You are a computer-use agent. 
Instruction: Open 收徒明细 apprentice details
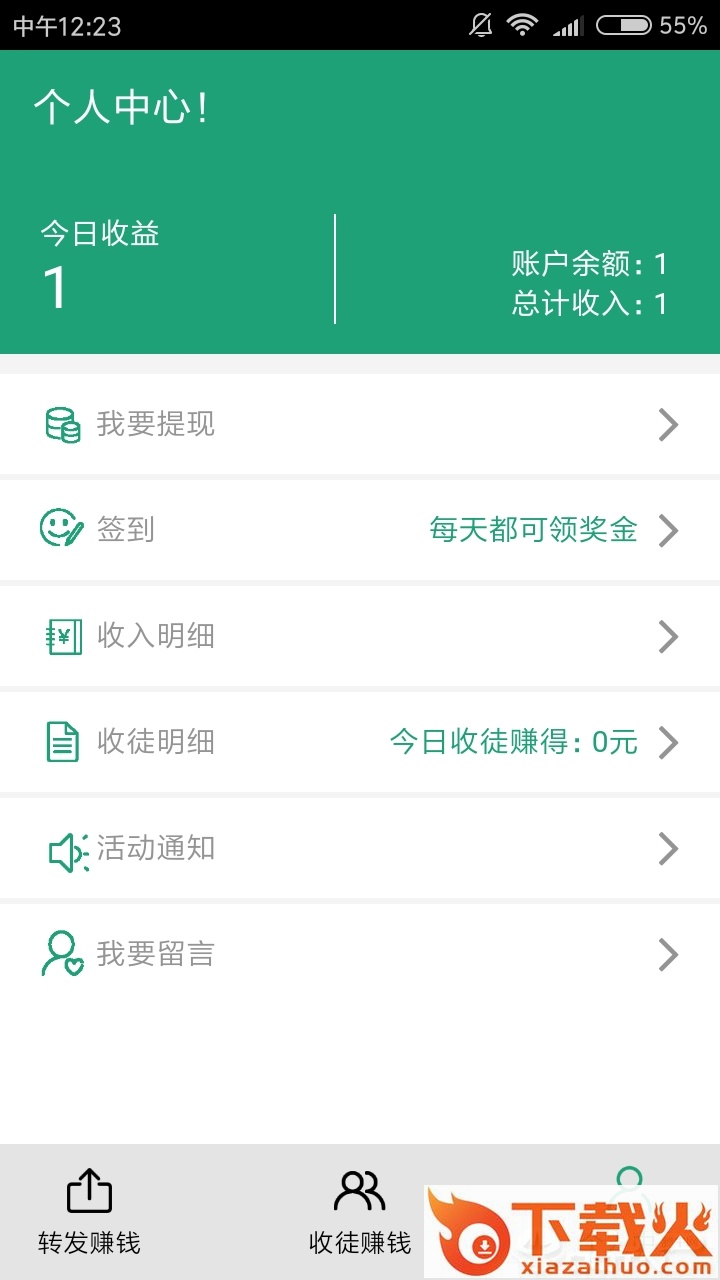(x=360, y=743)
